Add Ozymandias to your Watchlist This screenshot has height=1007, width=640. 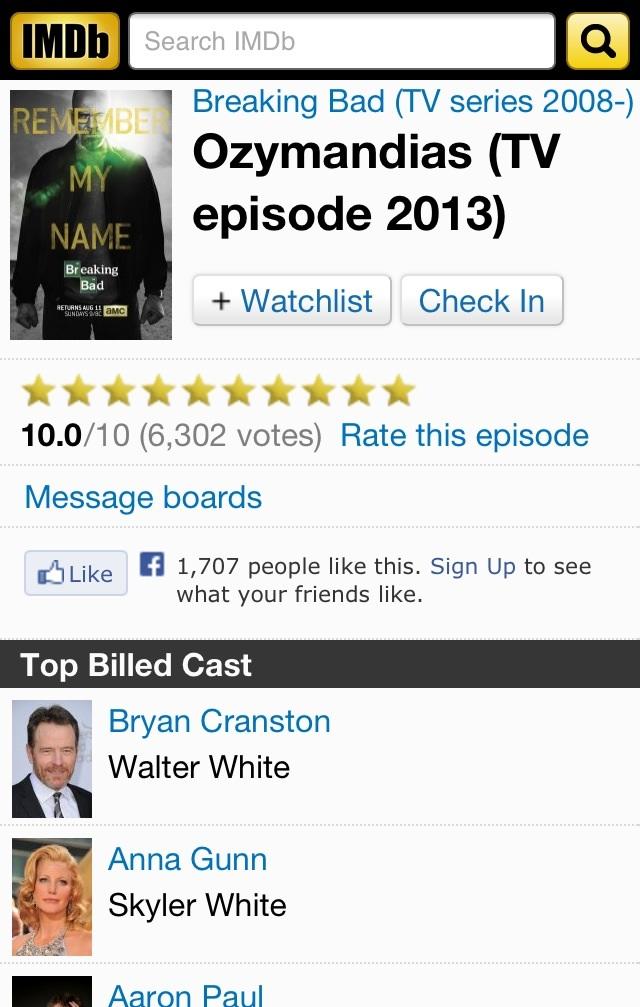click(x=292, y=301)
